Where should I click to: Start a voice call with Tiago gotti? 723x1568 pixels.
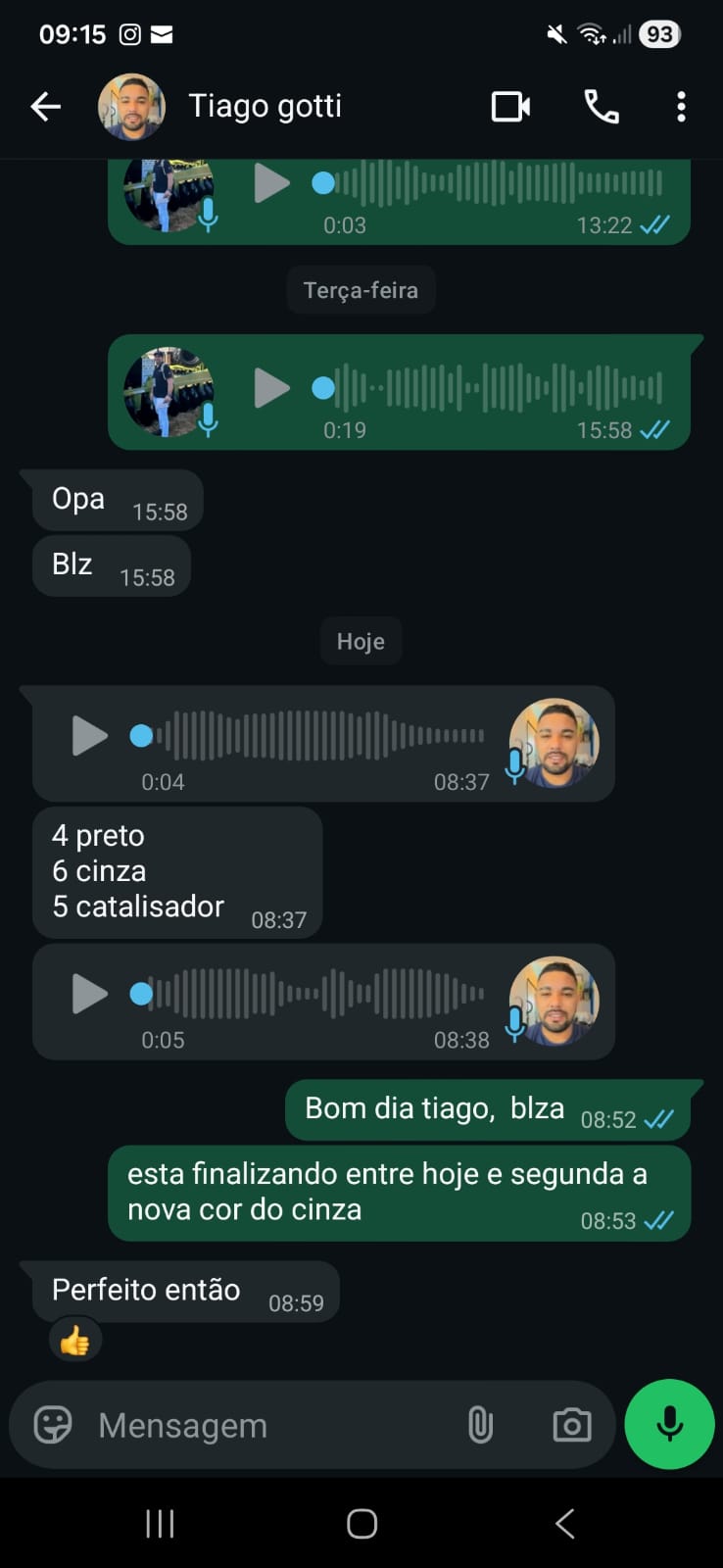pyautogui.click(x=601, y=106)
